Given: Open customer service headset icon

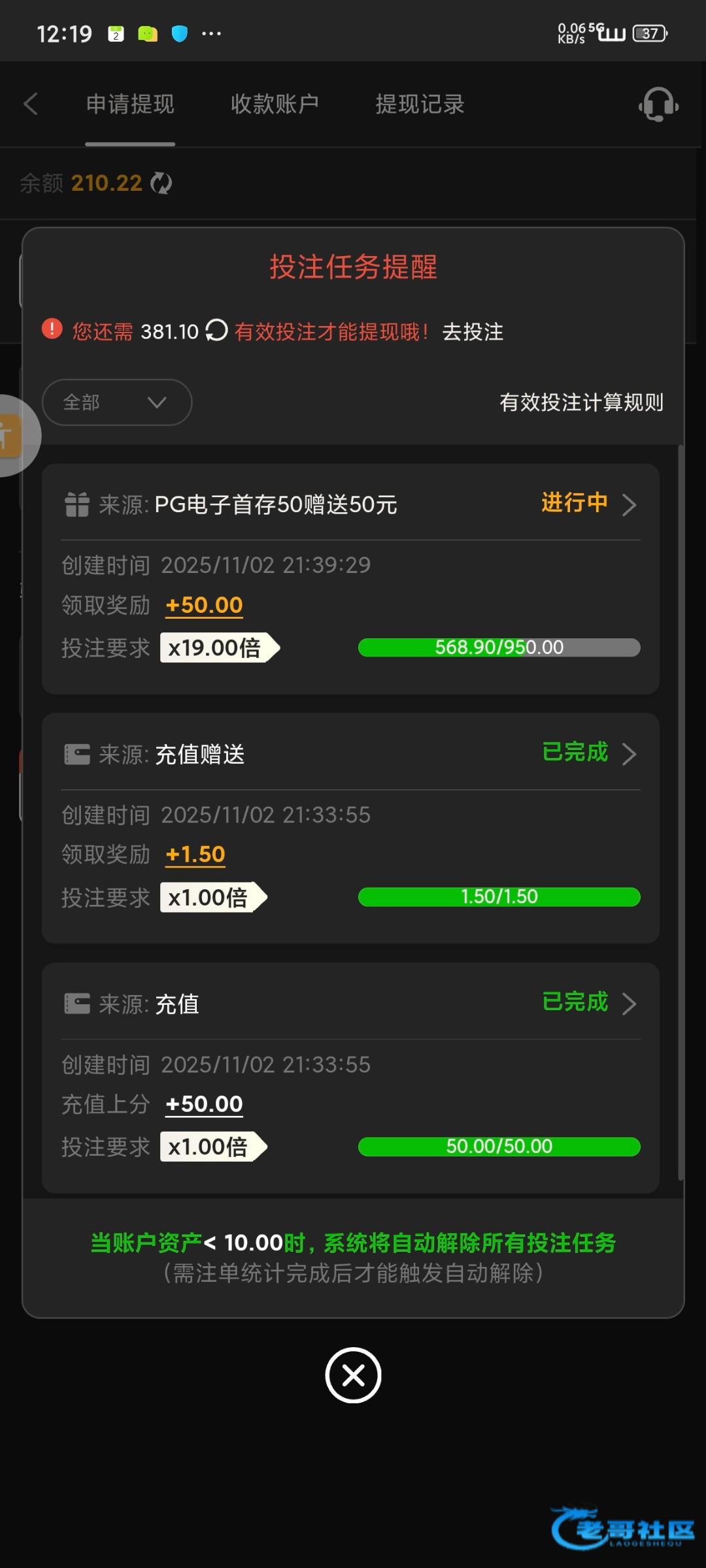Looking at the screenshot, I should point(658,105).
